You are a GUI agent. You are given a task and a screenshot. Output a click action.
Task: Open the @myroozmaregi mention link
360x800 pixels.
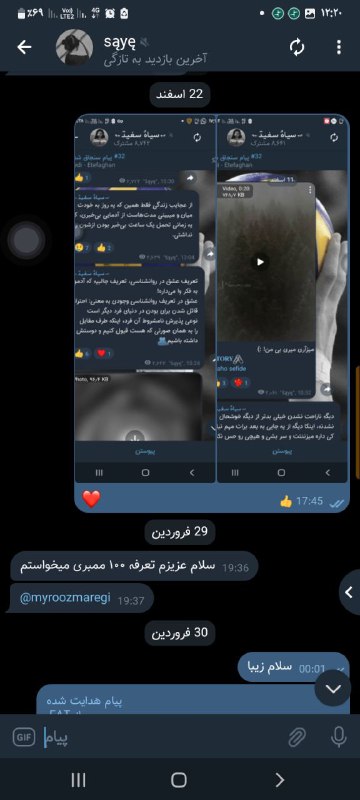65,599
